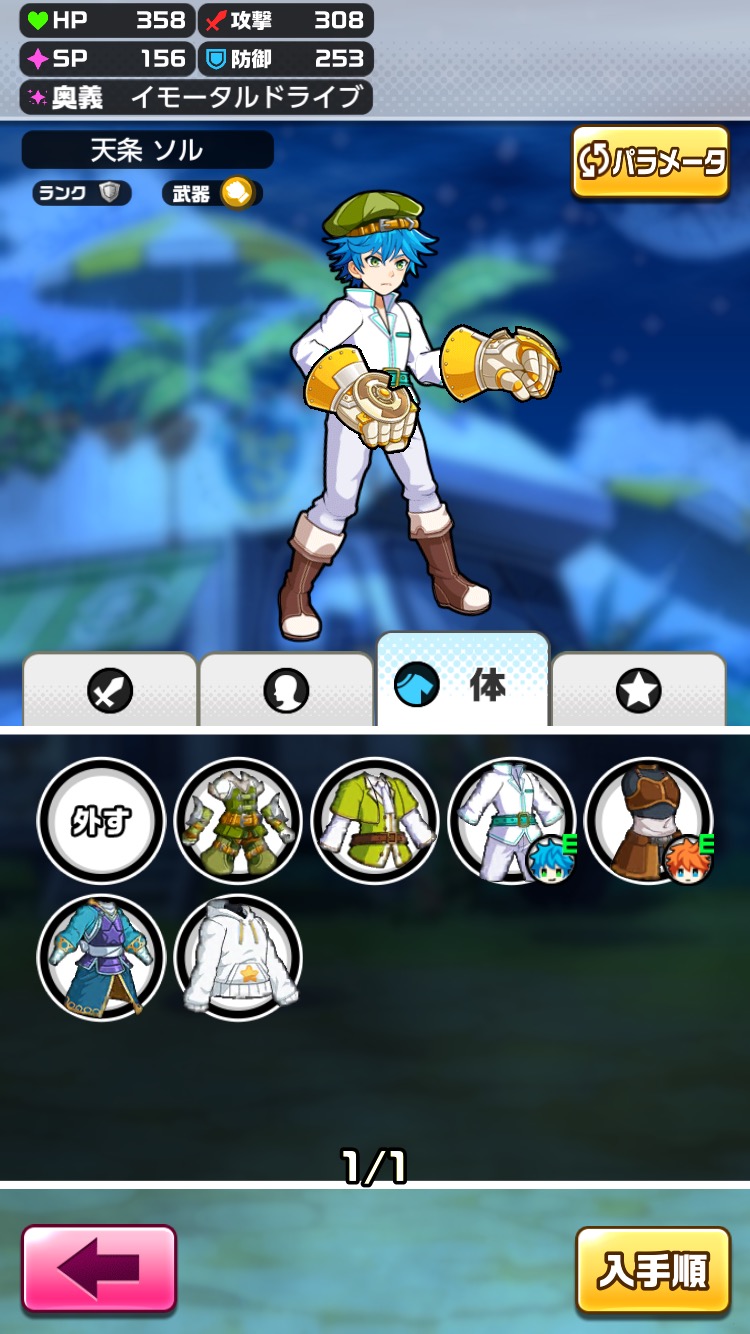Viewport: 750px width, 1334px height.
Task: Choose the blue and purple kimono outfit
Action: [x=101, y=957]
